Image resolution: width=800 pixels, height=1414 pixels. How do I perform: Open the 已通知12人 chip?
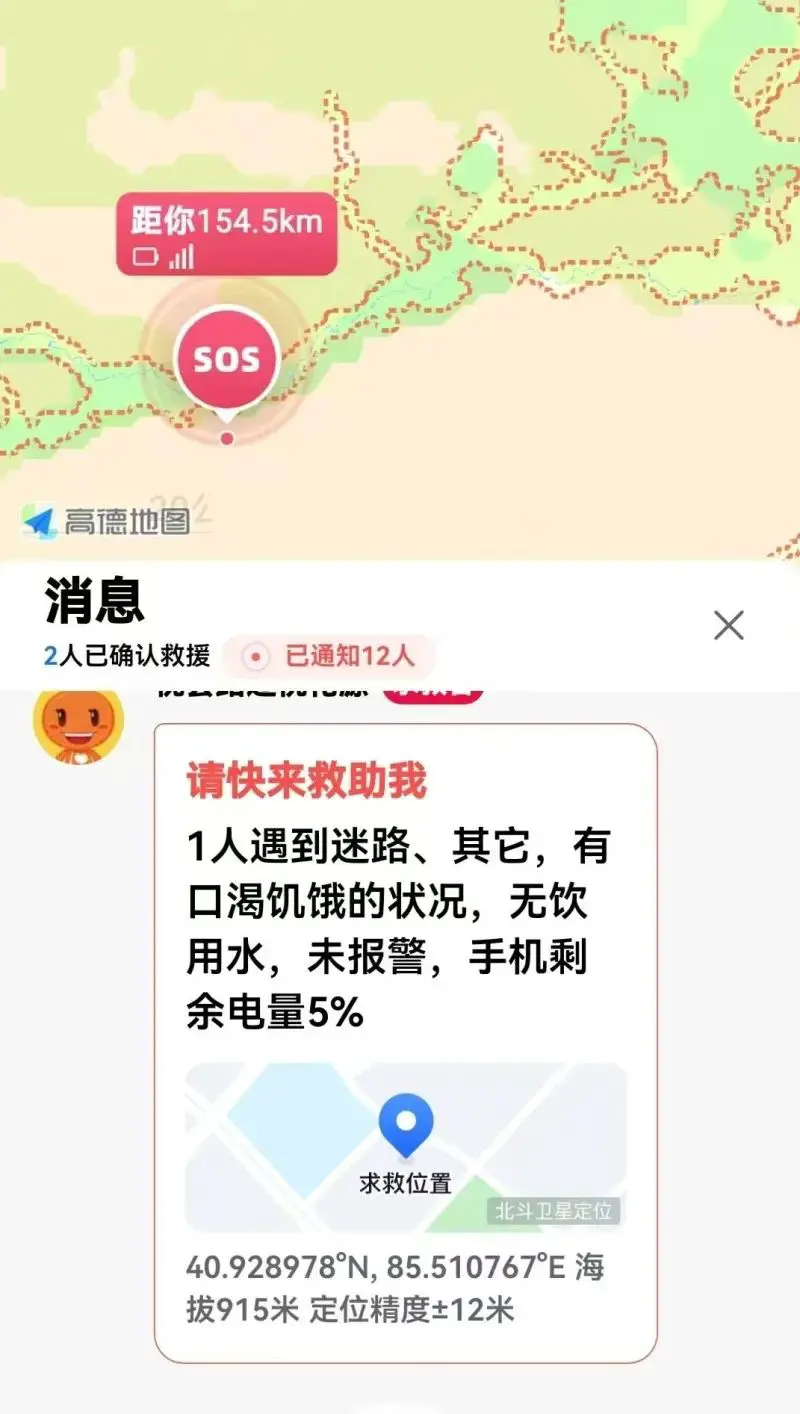[x=330, y=657]
